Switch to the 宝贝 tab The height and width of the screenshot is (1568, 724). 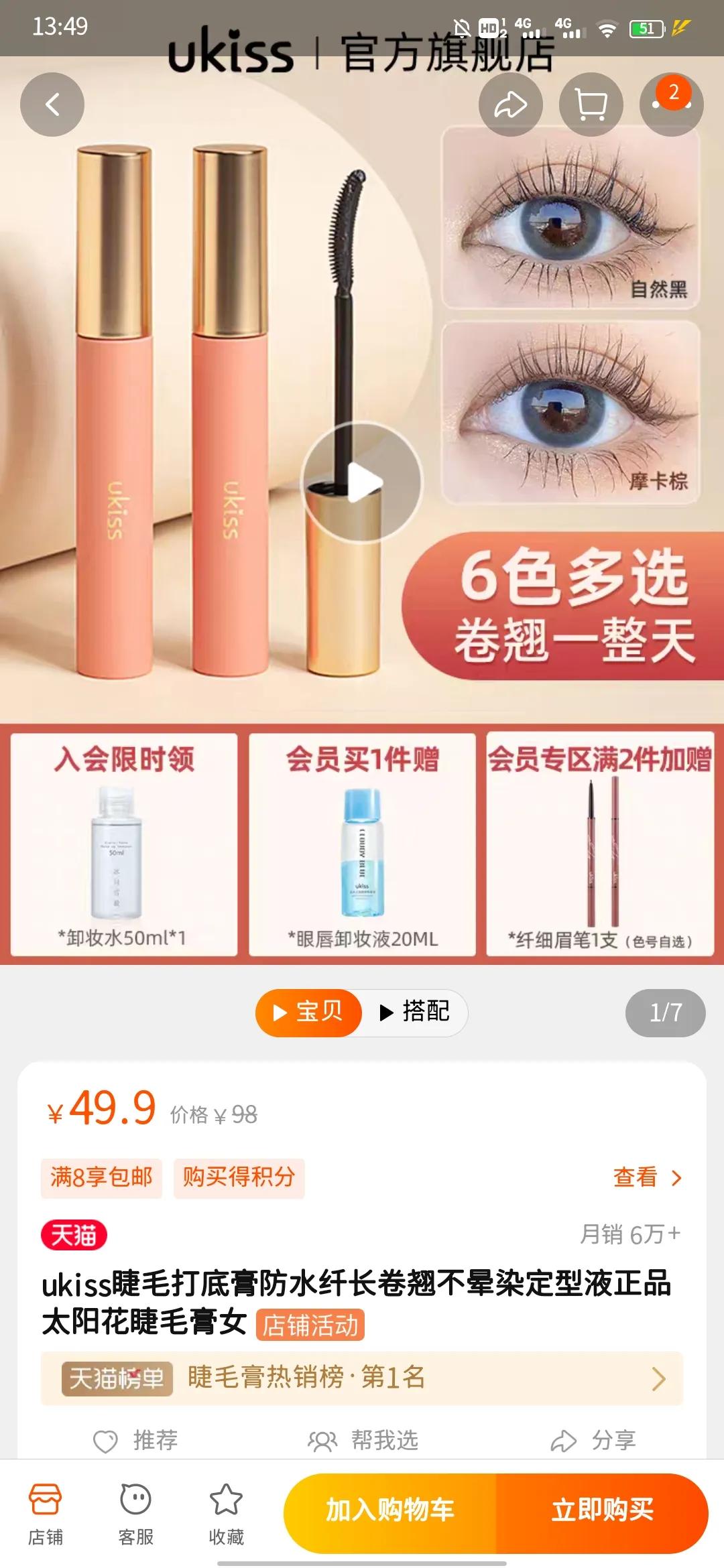tap(308, 1014)
